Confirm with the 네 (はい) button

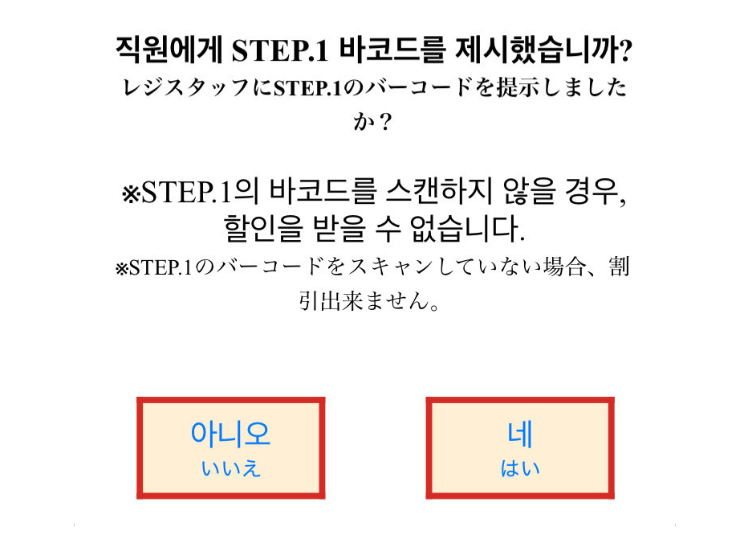pos(520,448)
